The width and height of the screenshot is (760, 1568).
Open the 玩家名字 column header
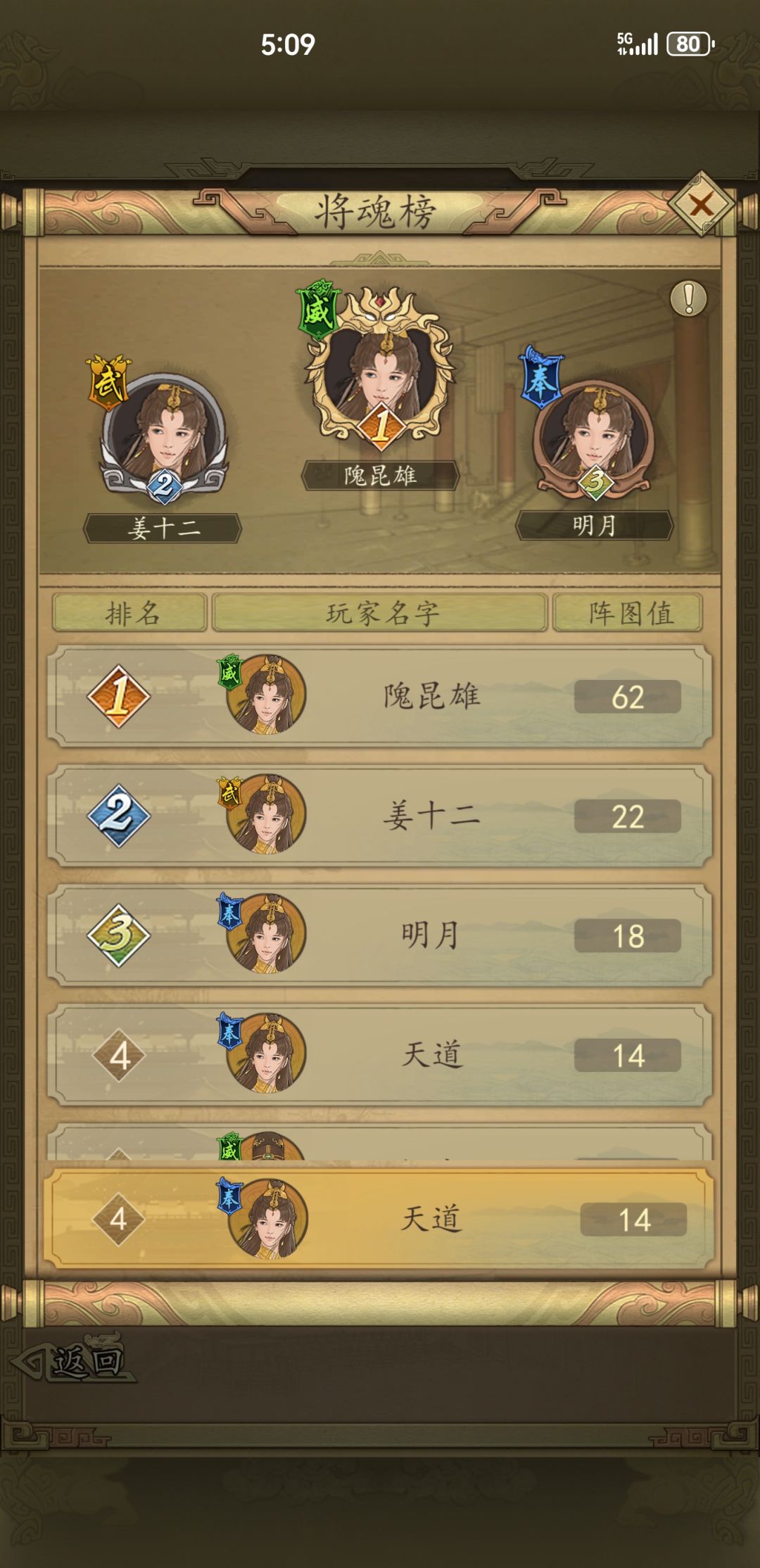pyautogui.click(x=380, y=614)
